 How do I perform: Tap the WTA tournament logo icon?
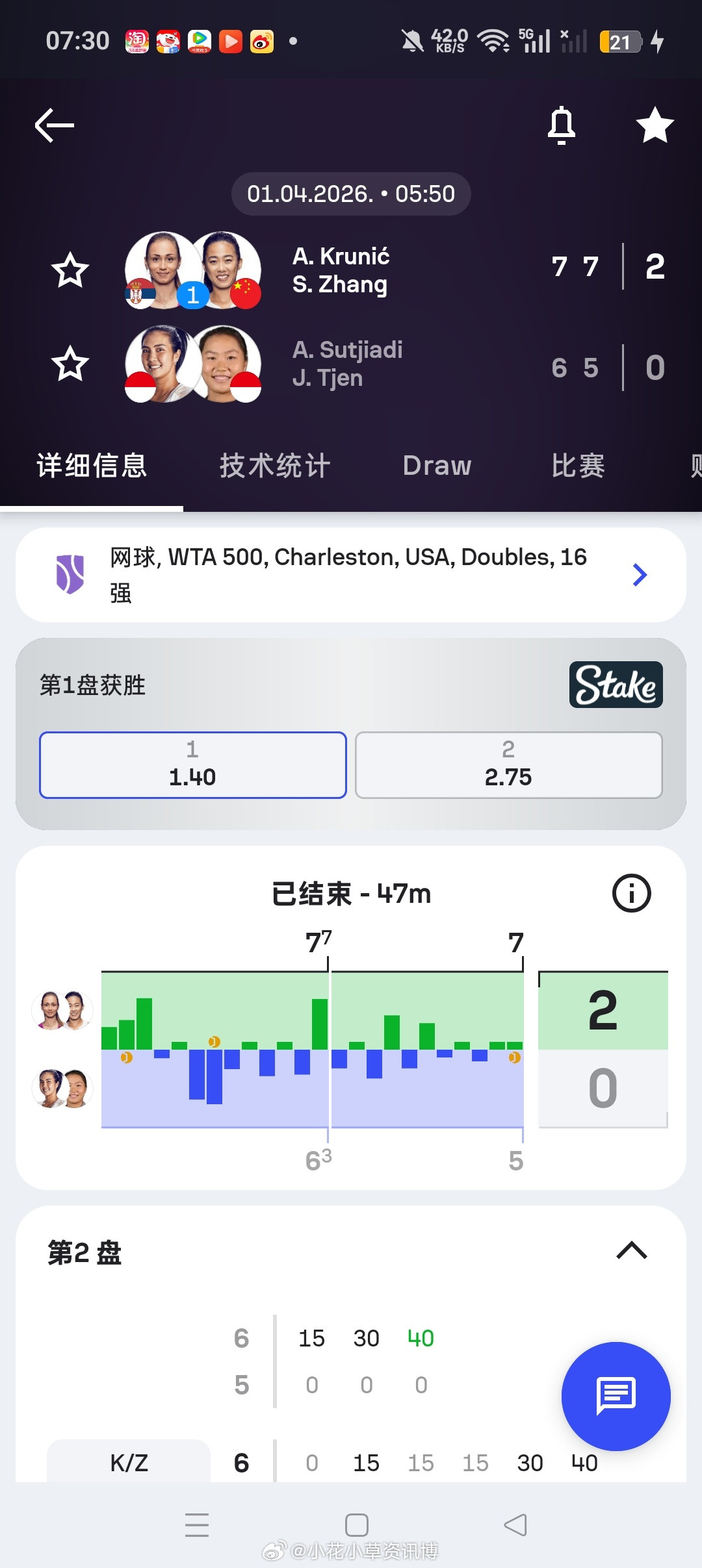(68, 574)
